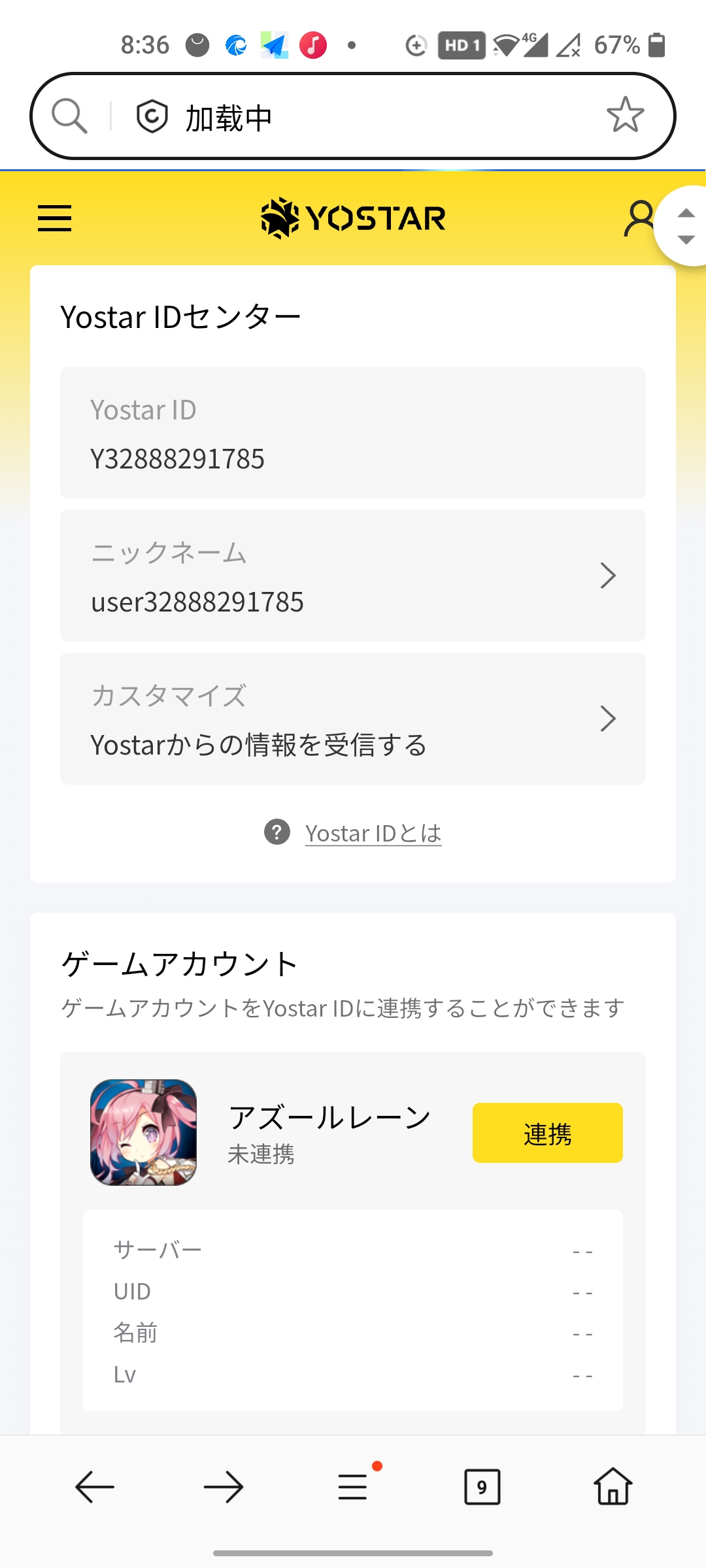Open the ニックネーム row to edit nickname
The width and height of the screenshot is (706, 1568).
point(353,576)
